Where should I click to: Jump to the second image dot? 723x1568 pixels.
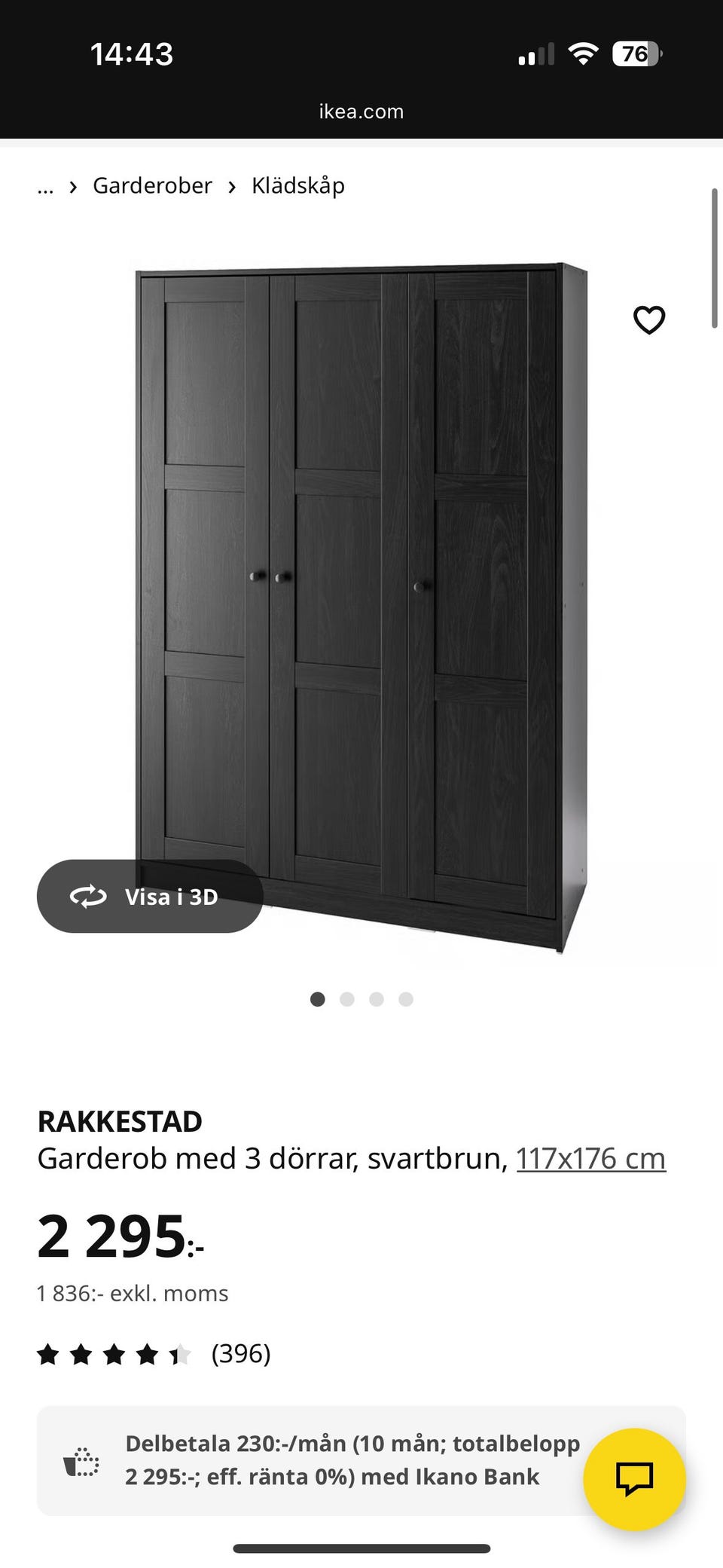tap(347, 999)
